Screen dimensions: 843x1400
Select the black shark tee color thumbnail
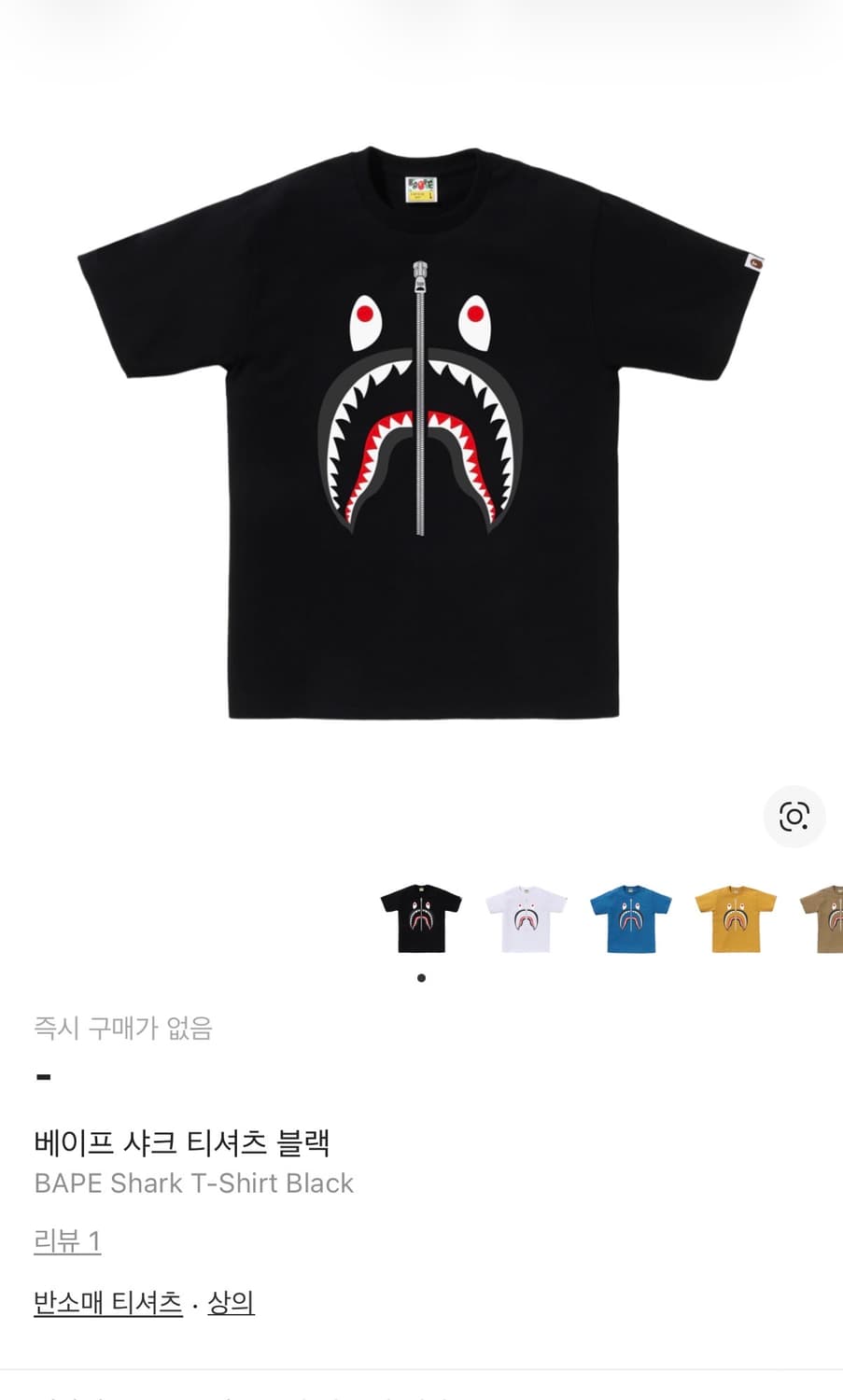point(421,917)
